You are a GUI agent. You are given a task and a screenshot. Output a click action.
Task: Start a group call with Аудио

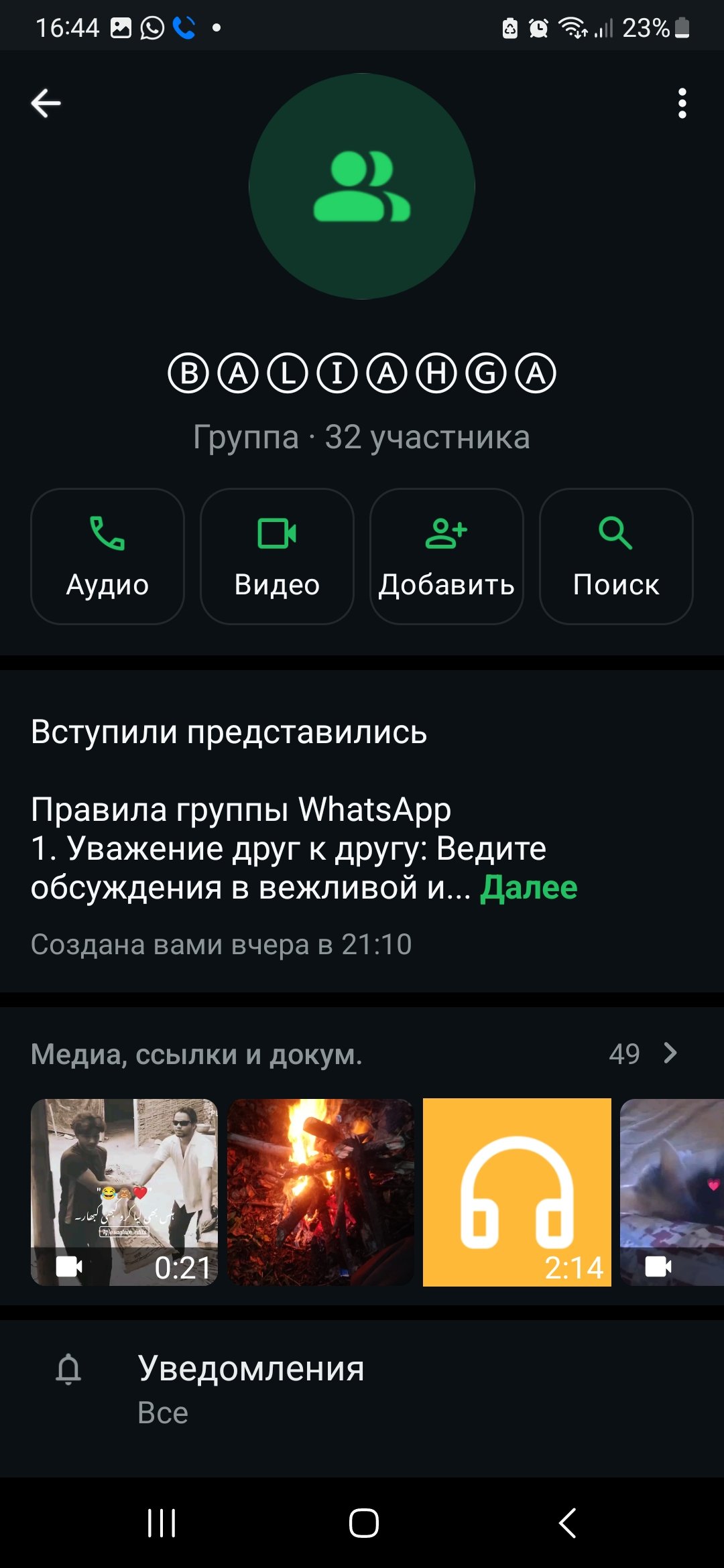click(x=107, y=556)
